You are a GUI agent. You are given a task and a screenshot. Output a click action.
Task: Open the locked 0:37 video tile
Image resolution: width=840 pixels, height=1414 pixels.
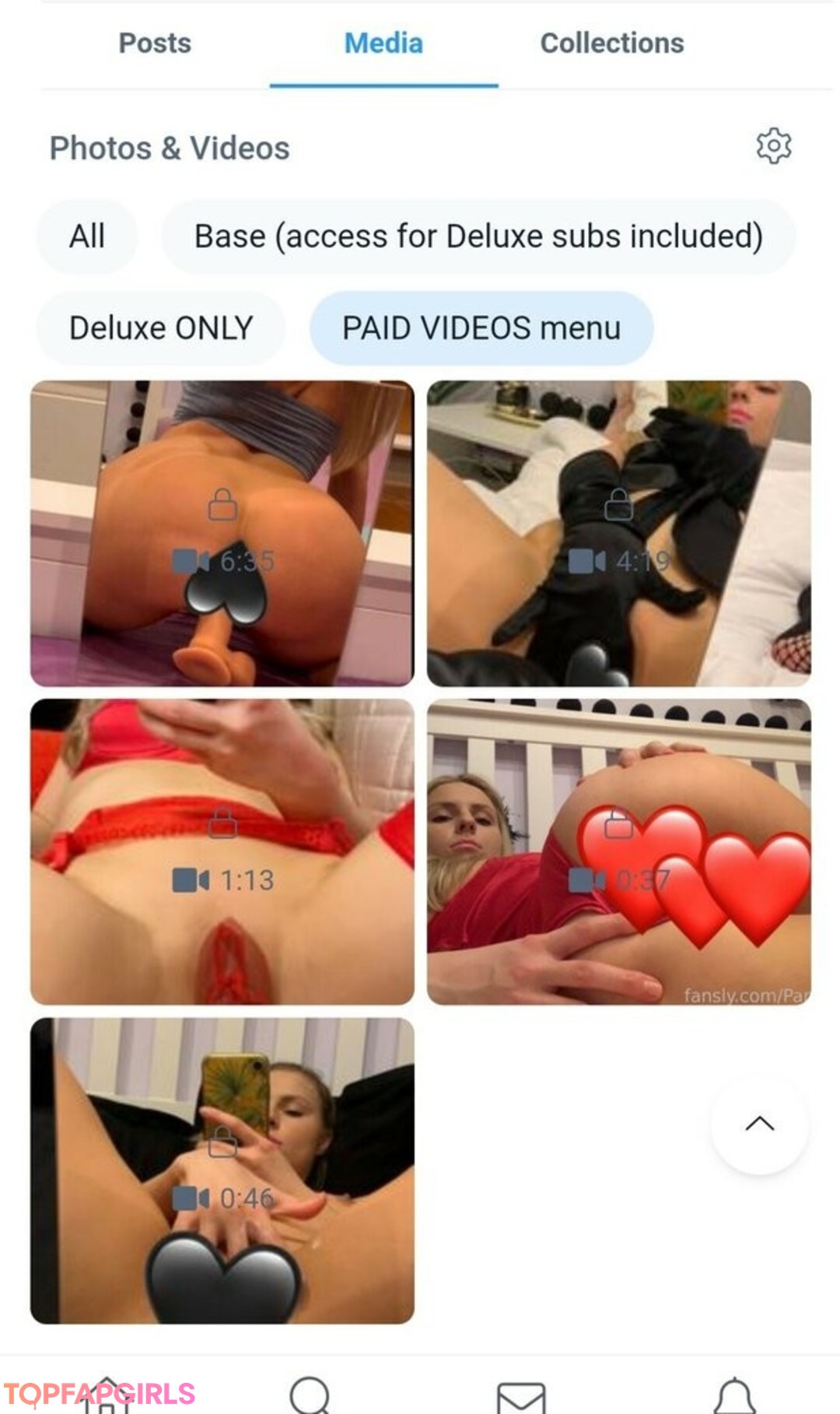click(x=619, y=851)
